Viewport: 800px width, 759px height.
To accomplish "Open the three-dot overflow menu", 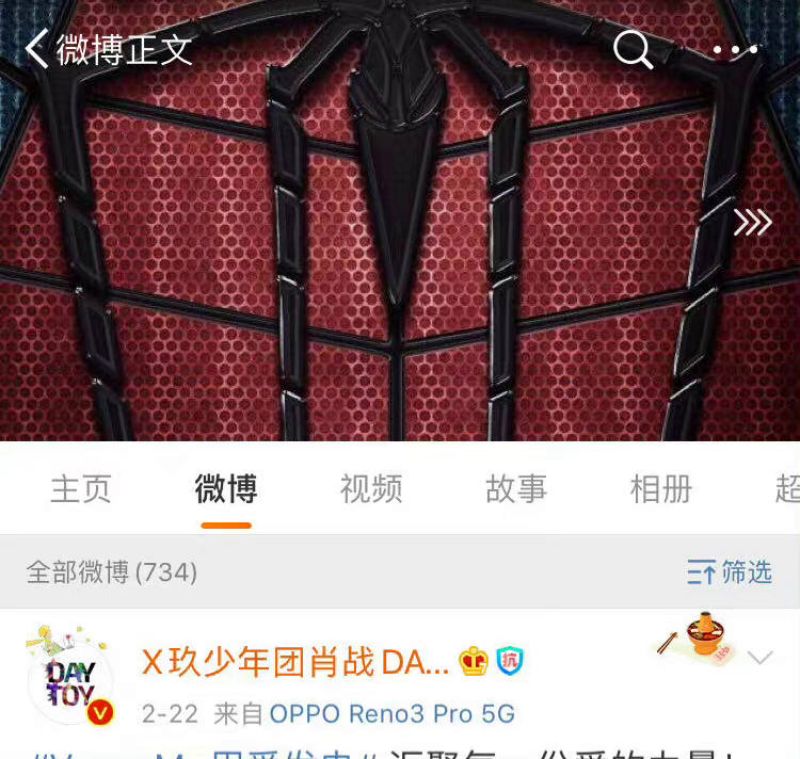I will 735,50.
